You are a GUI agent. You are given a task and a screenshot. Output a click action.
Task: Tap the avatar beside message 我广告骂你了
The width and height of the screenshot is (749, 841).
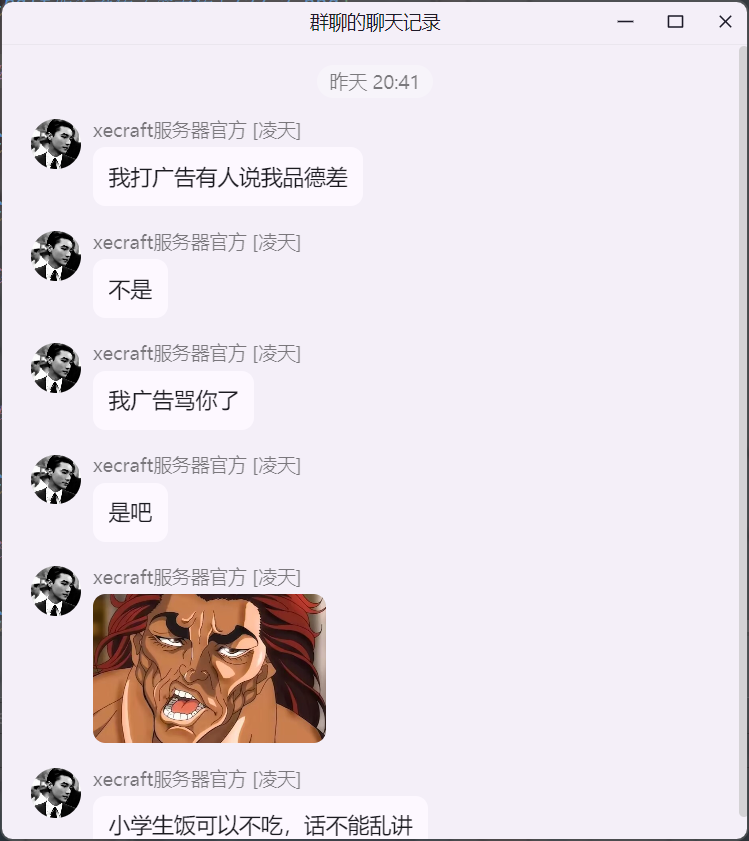point(56,368)
